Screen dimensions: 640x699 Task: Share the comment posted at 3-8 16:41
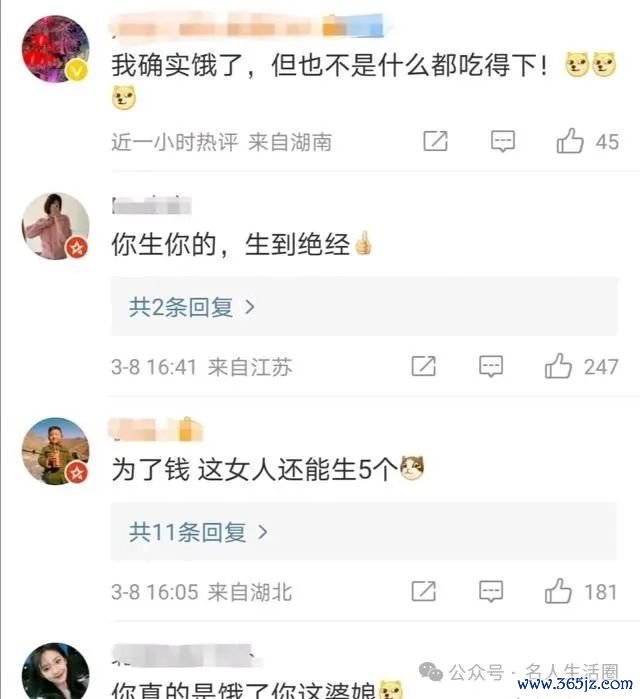pyautogui.click(x=423, y=367)
